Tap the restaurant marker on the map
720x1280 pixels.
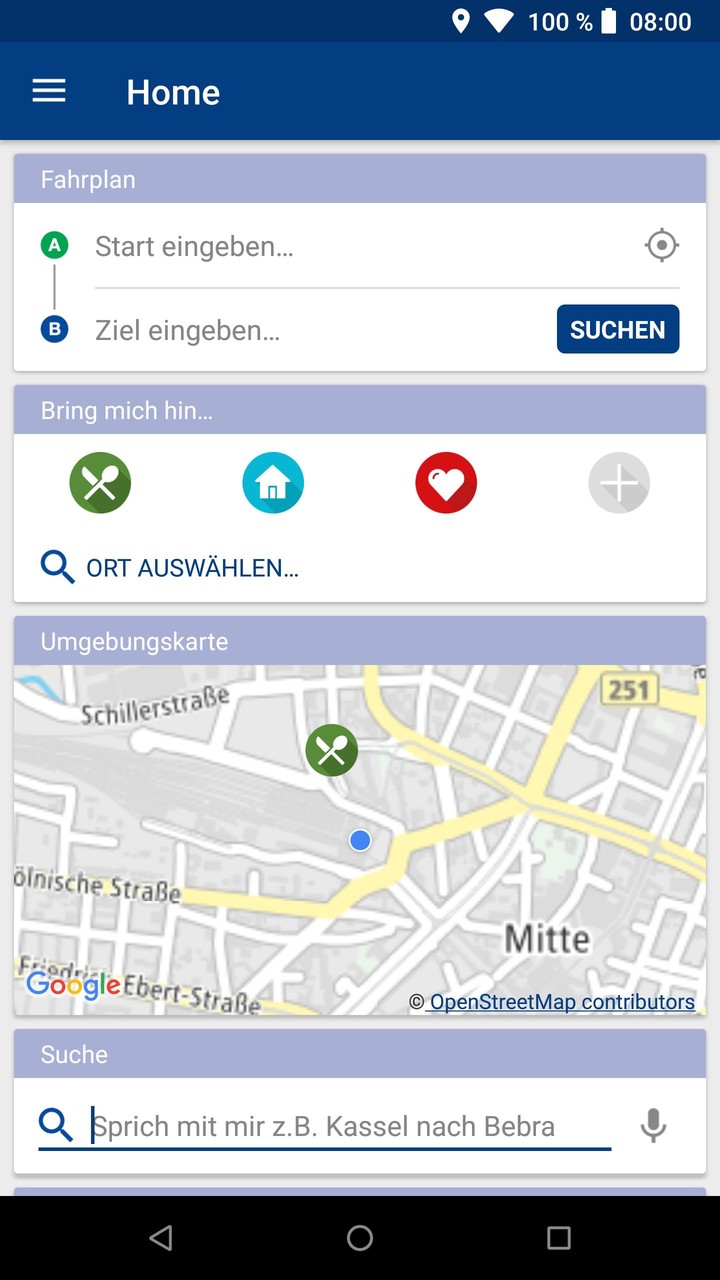(331, 750)
